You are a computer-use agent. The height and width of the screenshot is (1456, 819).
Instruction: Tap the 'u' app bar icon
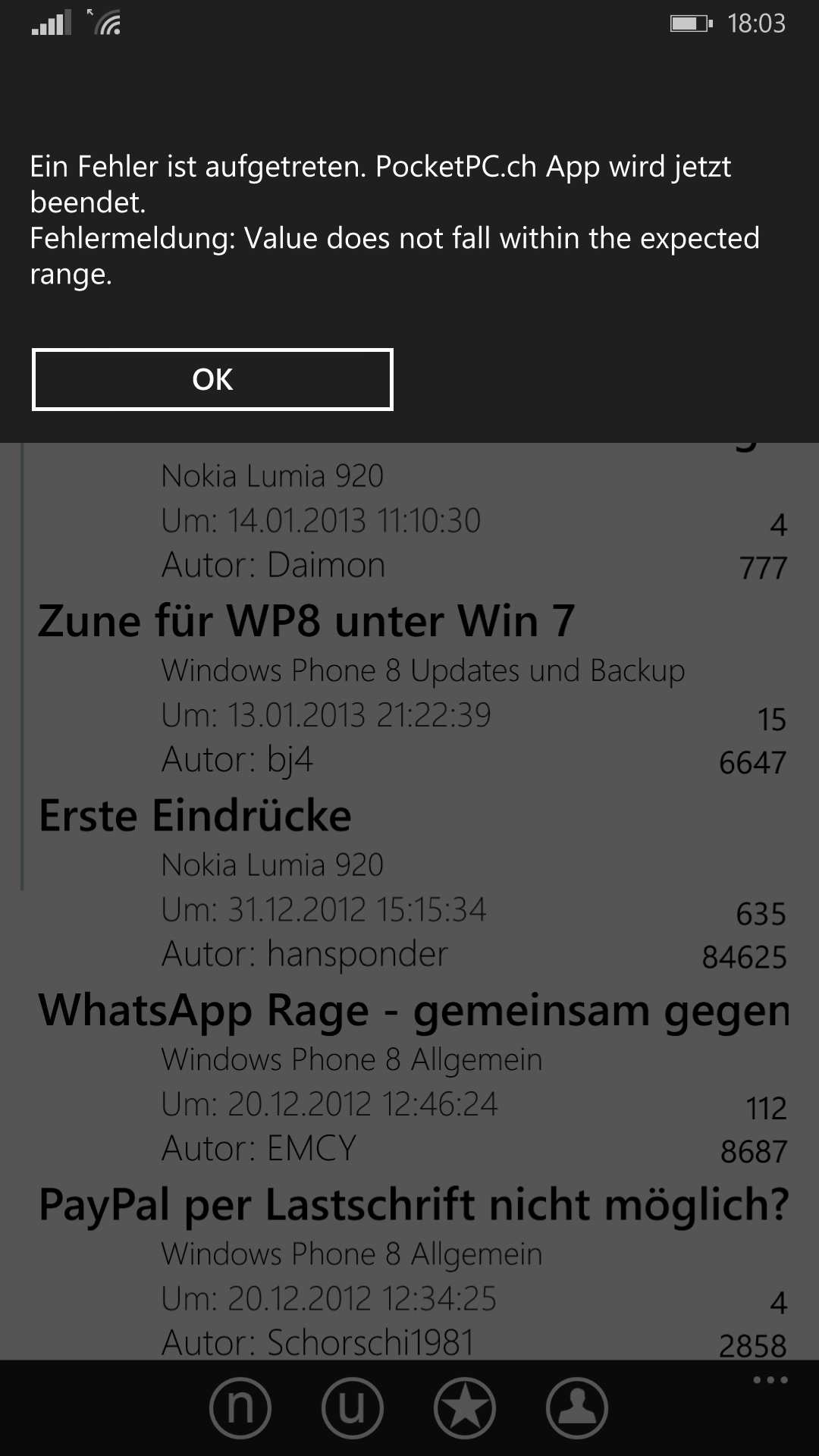tap(353, 1407)
